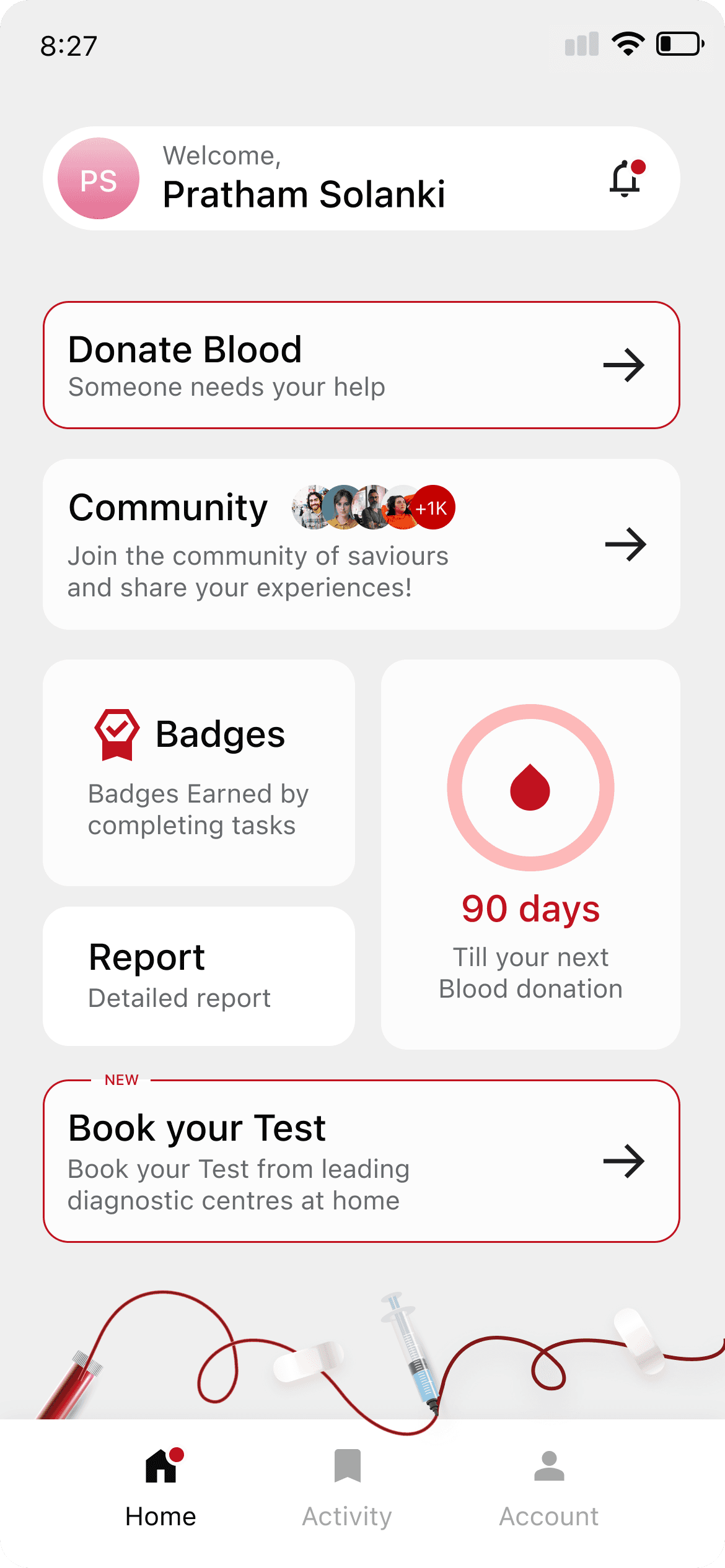725x1568 pixels.
Task: Open the detailed Report card
Action: 199,976
